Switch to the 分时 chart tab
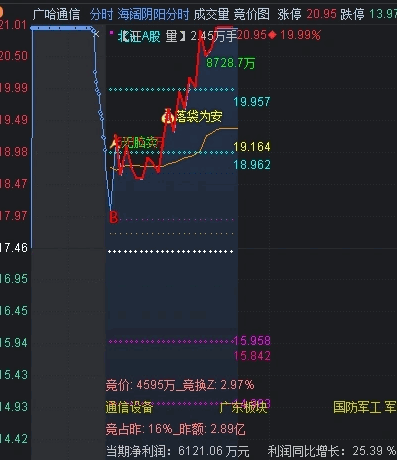397x460 pixels. (101, 15)
